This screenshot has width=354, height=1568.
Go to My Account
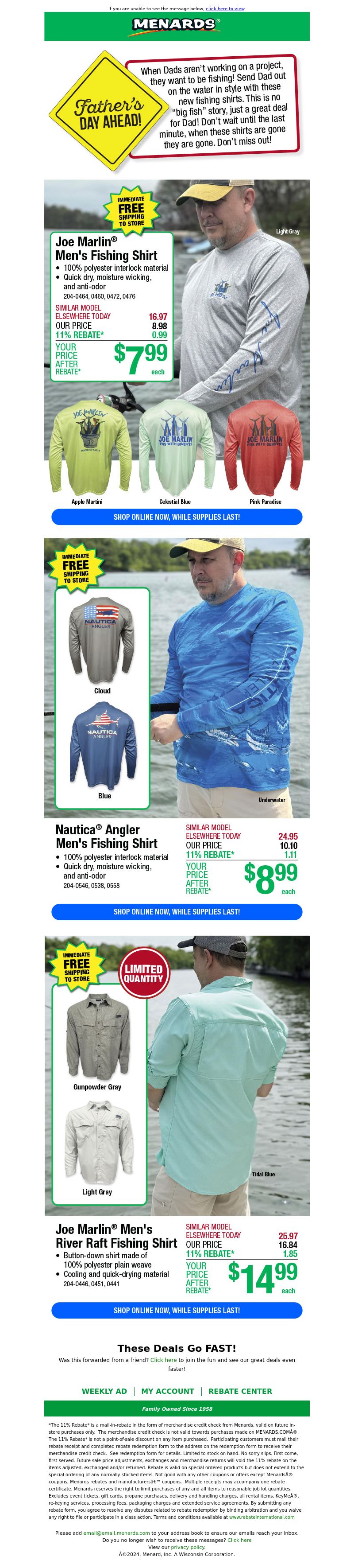(x=167, y=1391)
